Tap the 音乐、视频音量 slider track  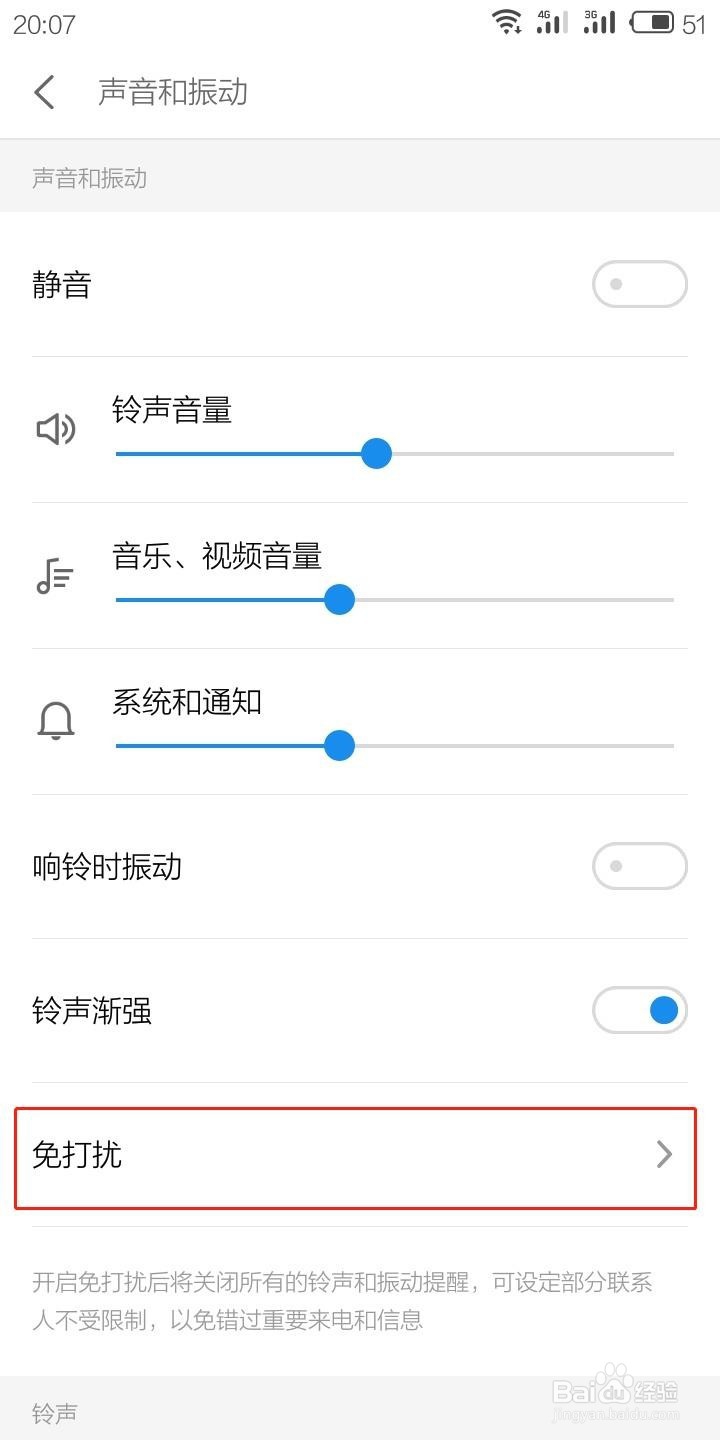[395, 600]
